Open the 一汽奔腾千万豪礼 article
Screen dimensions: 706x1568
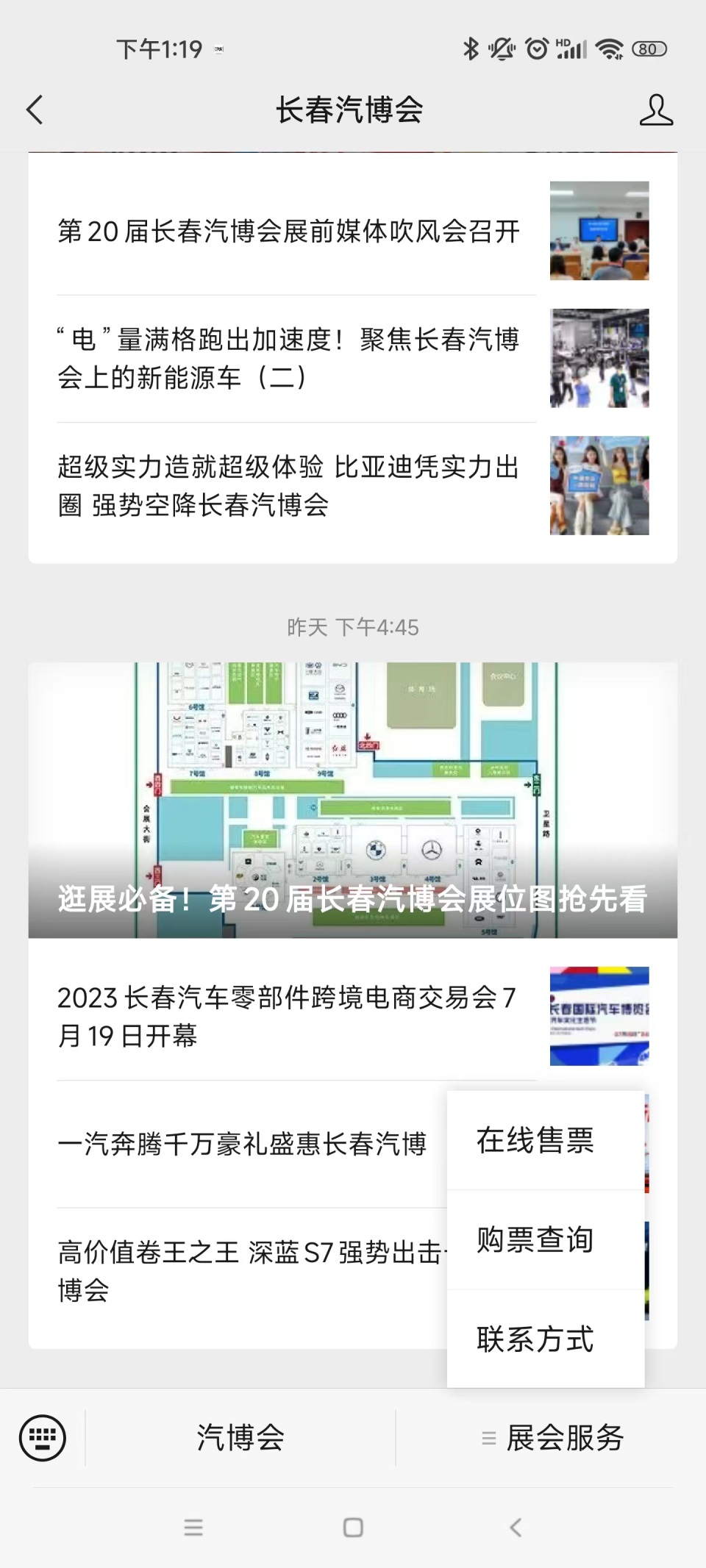[x=243, y=1144]
